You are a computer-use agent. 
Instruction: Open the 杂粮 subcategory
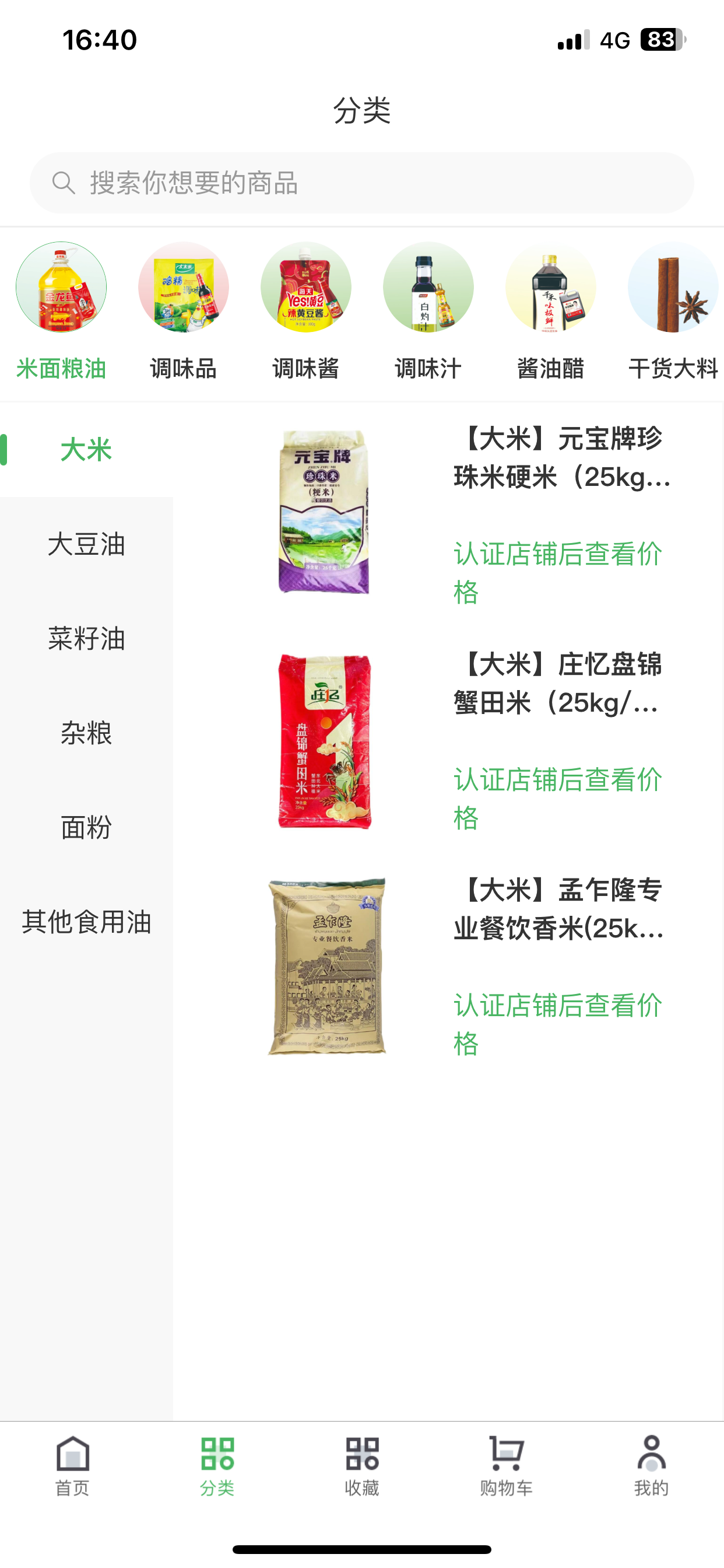click(86, 733)
